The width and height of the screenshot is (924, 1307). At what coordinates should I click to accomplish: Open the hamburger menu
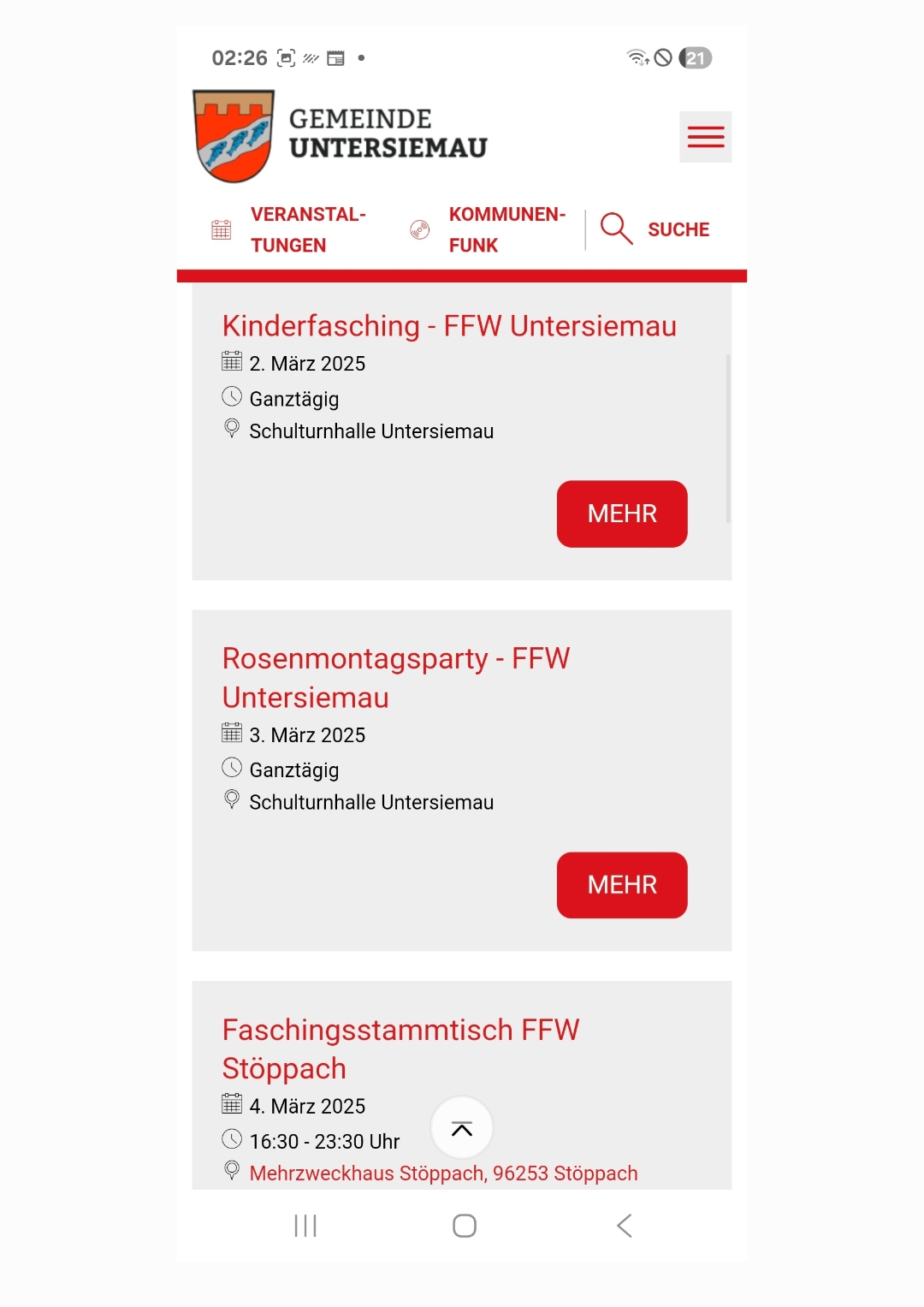pos(705,137)
